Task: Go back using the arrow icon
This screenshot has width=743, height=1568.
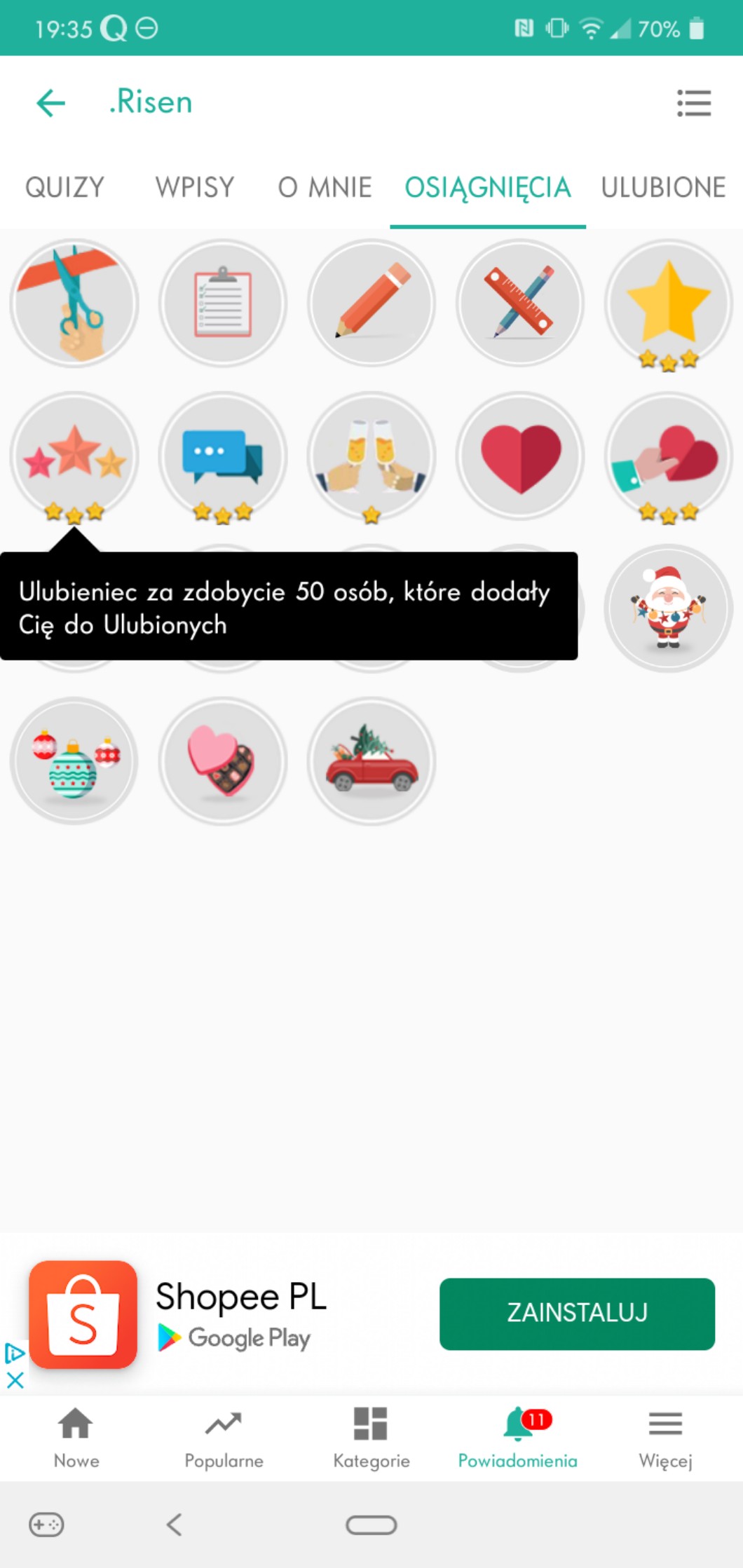Action: [x=50, y=103]
